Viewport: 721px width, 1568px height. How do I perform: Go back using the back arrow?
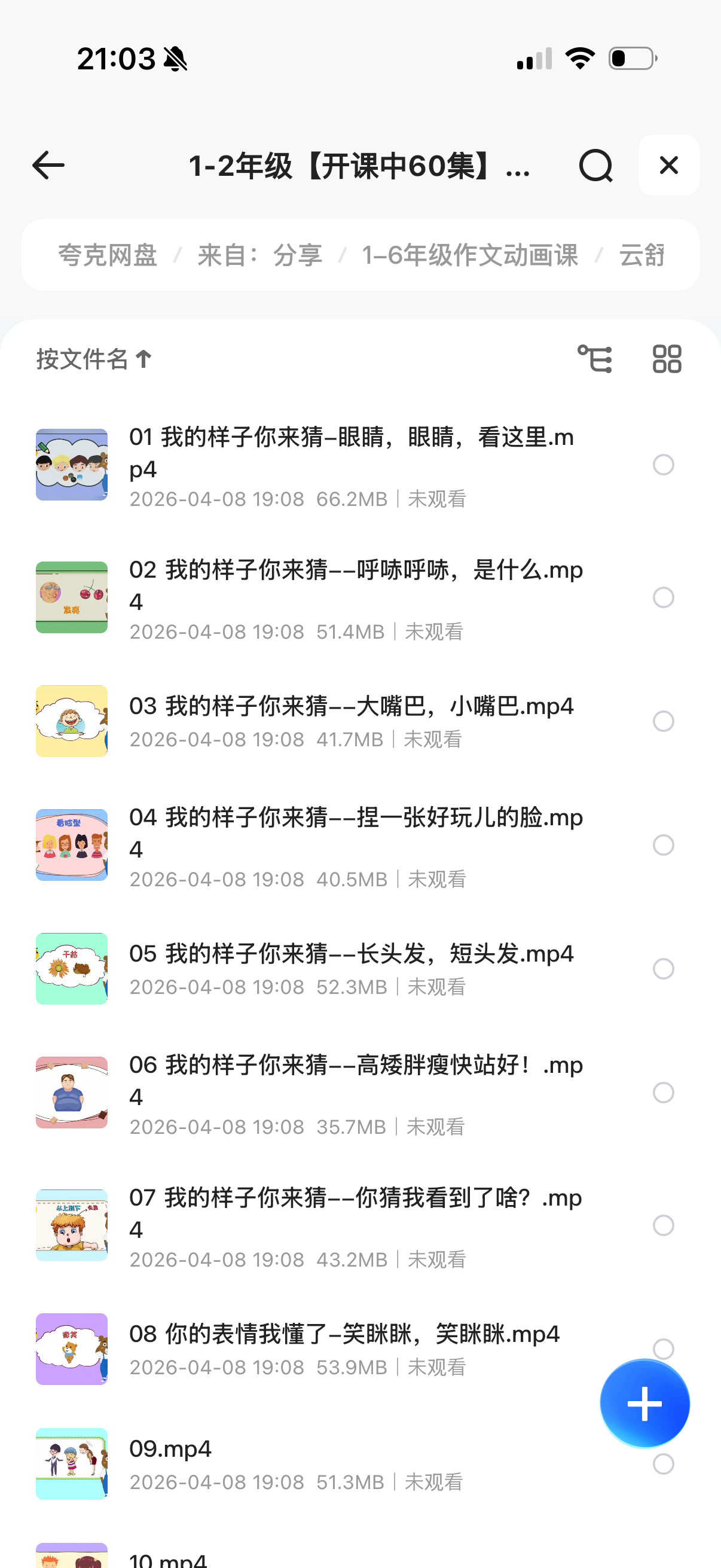coord(48,166)
